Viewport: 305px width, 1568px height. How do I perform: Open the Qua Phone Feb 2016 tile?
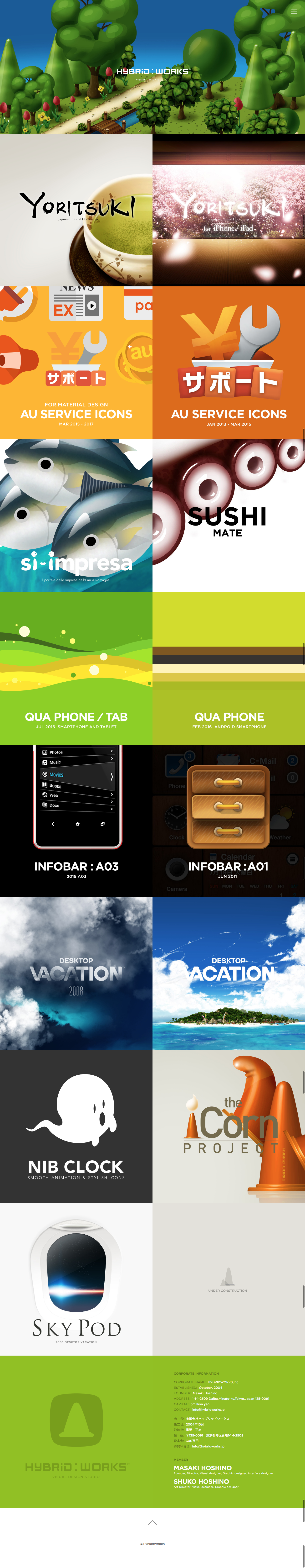[229, 668]
